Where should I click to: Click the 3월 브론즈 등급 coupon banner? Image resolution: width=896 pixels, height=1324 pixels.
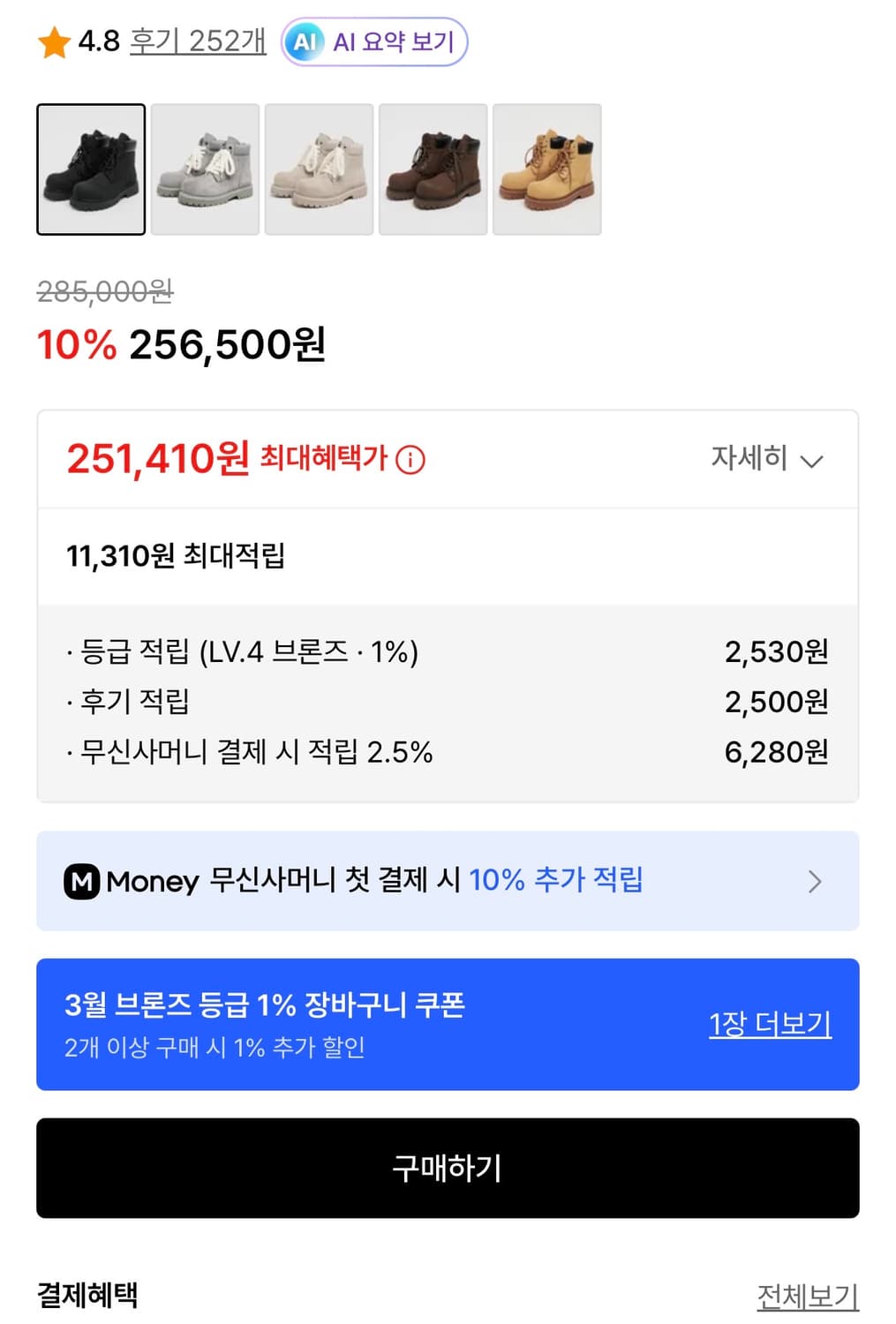[353, 1022]
